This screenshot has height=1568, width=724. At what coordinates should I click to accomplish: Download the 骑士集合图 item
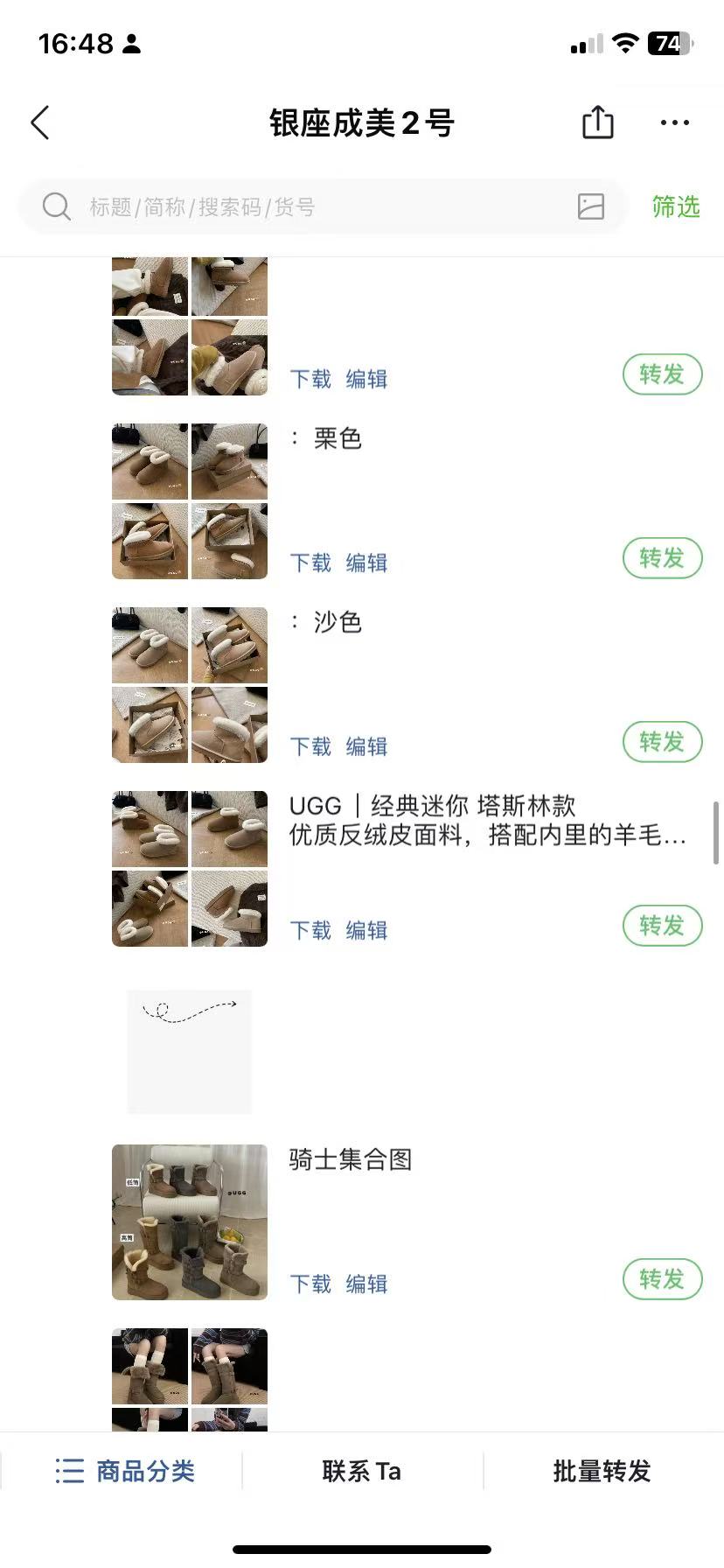(x=310, y=1284)
